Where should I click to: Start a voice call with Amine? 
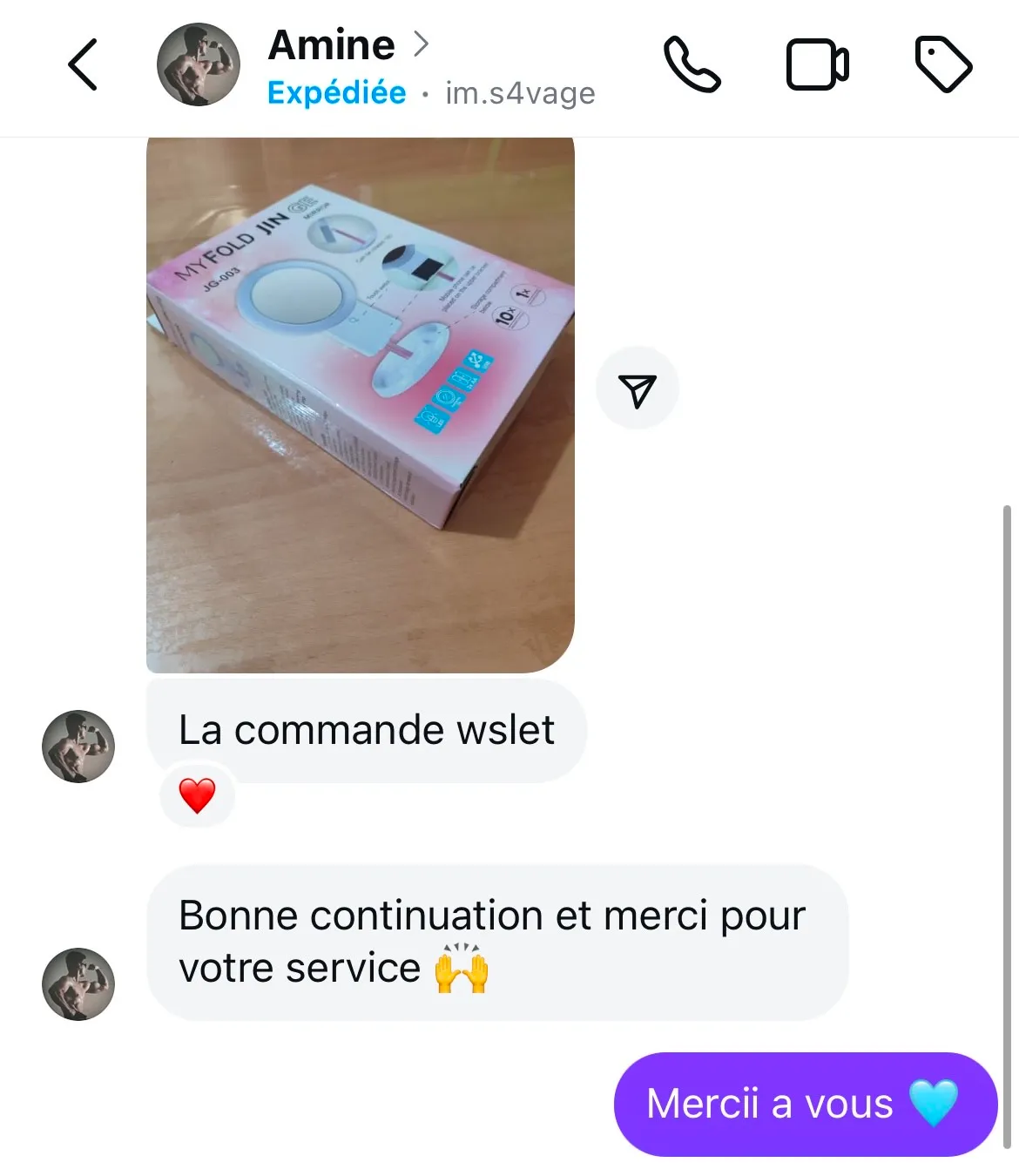[x=692, y=64]
